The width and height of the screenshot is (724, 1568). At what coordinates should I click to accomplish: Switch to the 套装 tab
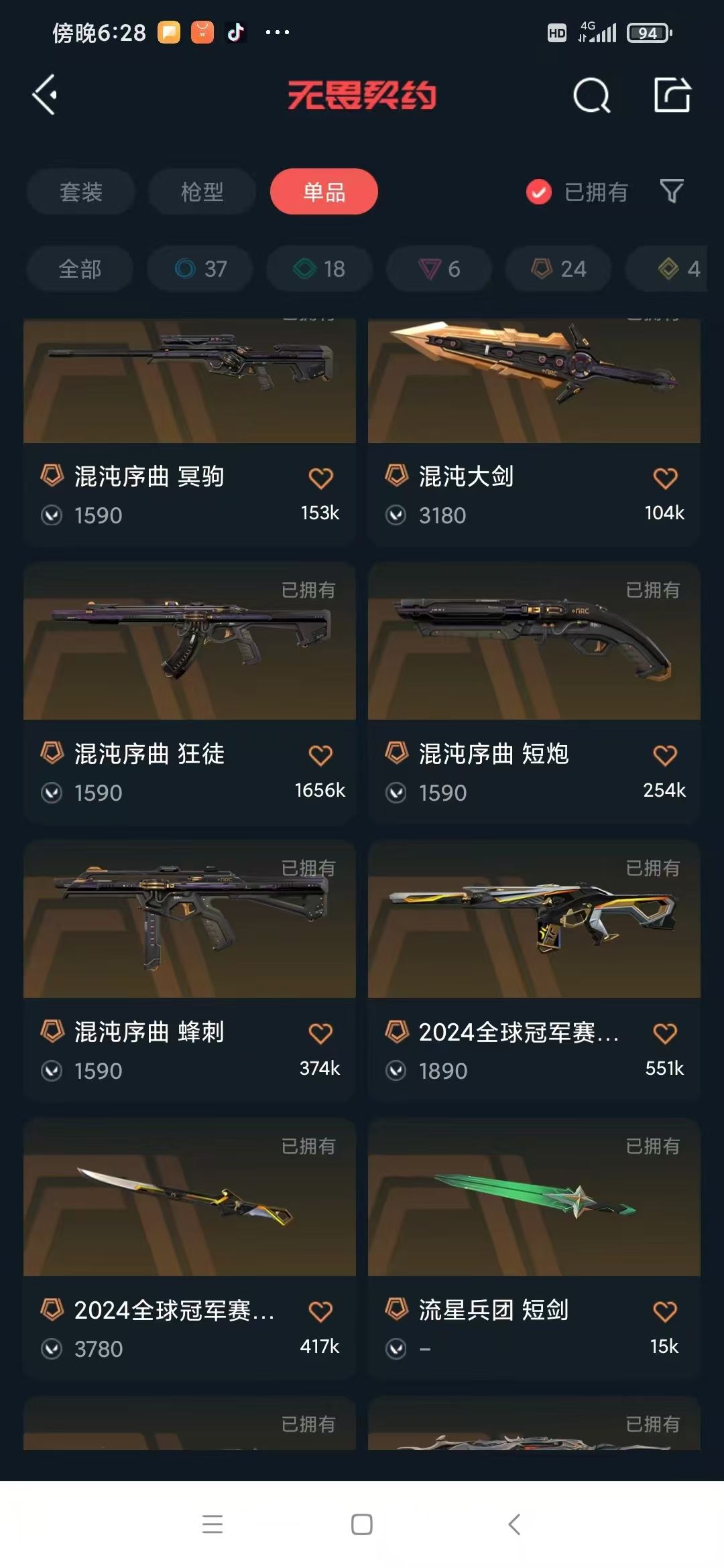coord(80,192)
